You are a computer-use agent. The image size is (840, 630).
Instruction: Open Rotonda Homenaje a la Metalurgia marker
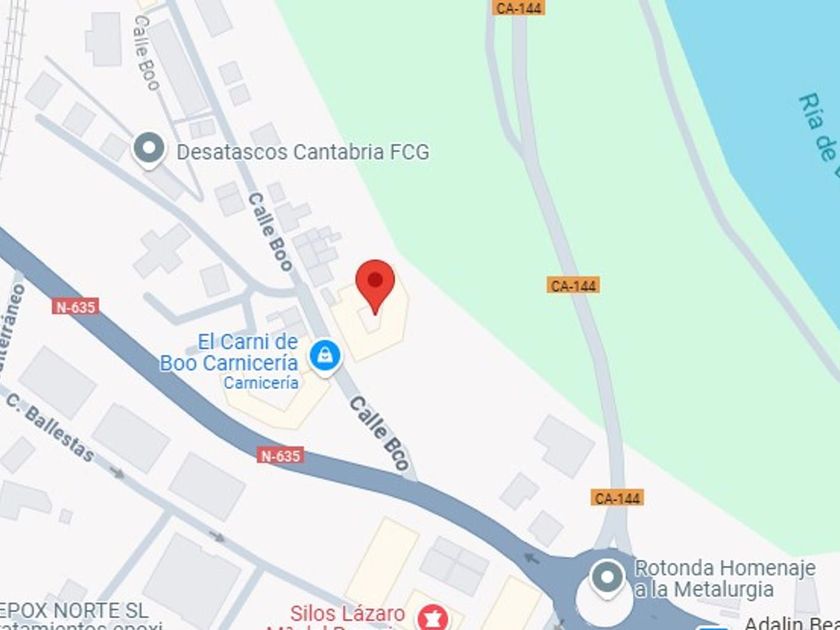[606, 576]
